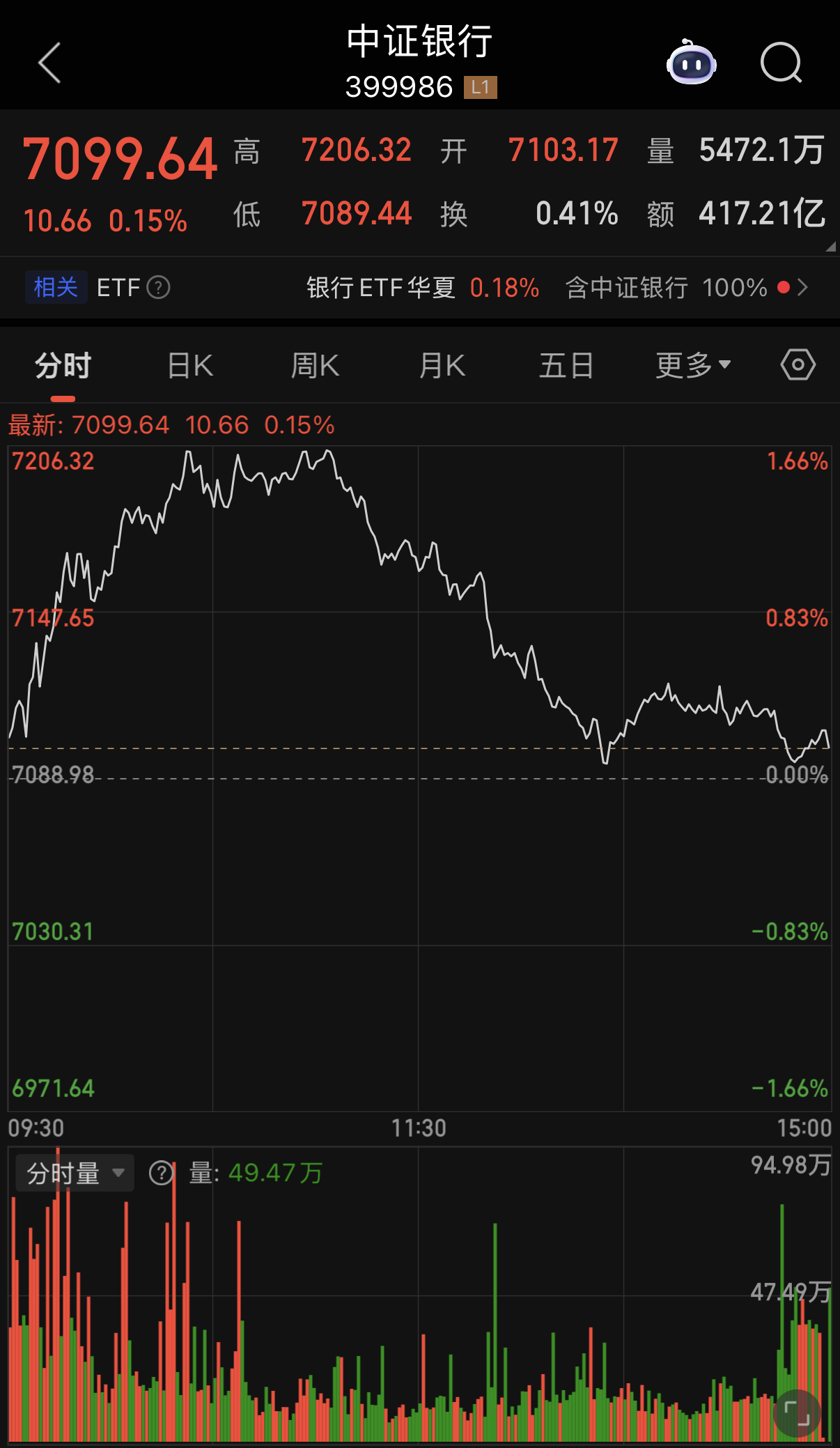Switch to the 五日 five-day tab
Image resolution: width=840 pixels, height=1448 pixels.
point(566,365)
